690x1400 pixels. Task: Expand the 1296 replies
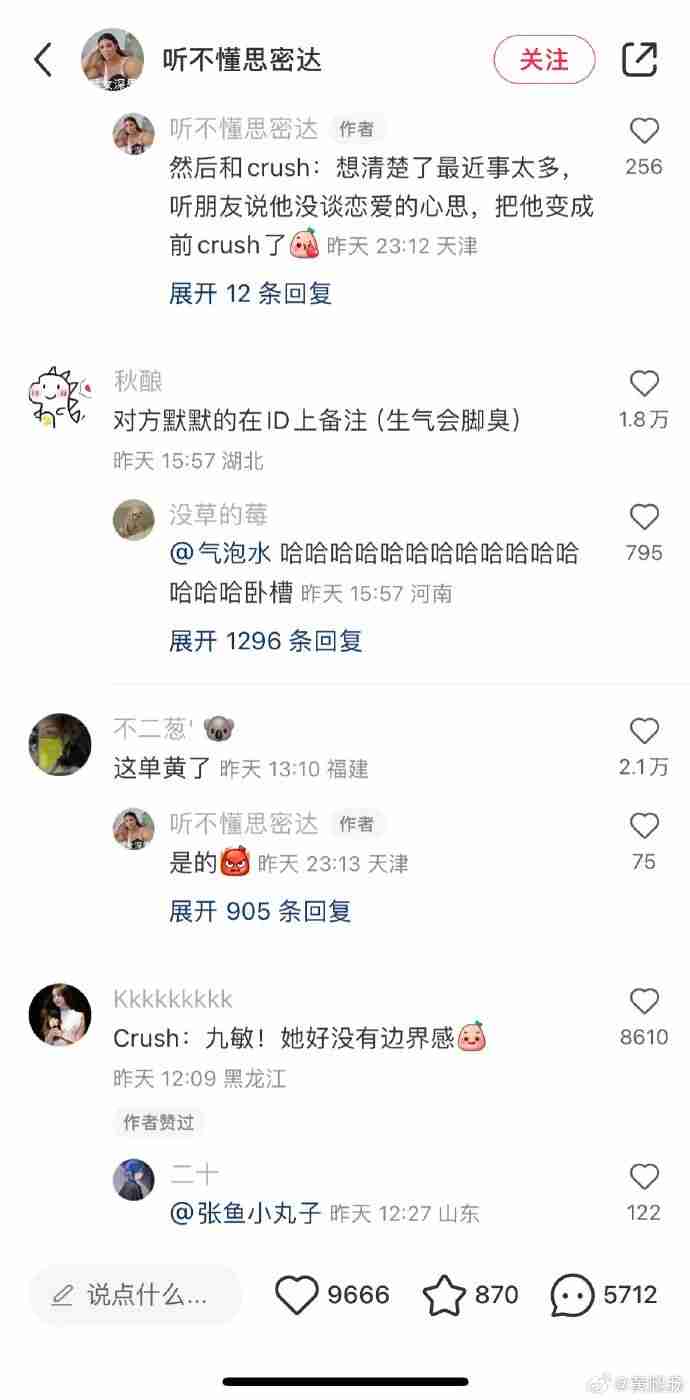click(265, 640)
